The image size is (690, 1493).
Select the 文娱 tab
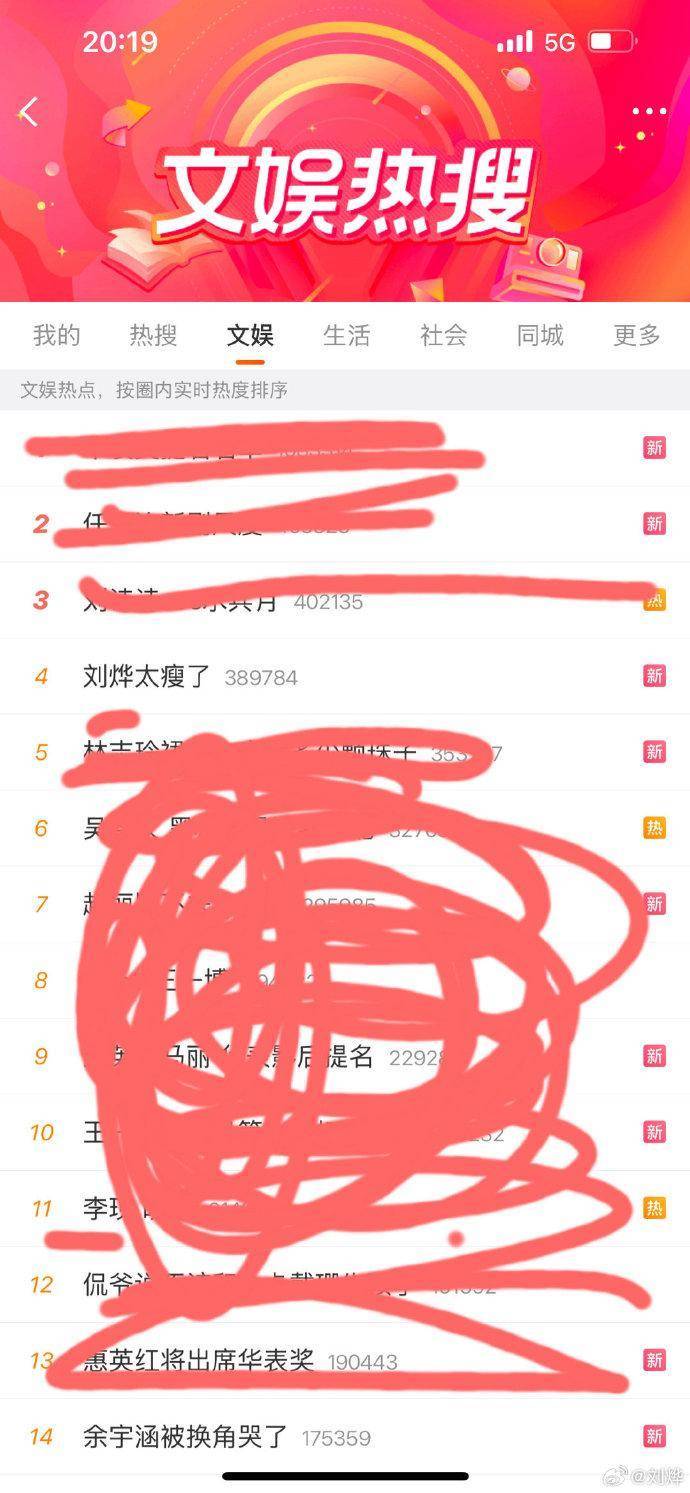click(250, 336)
